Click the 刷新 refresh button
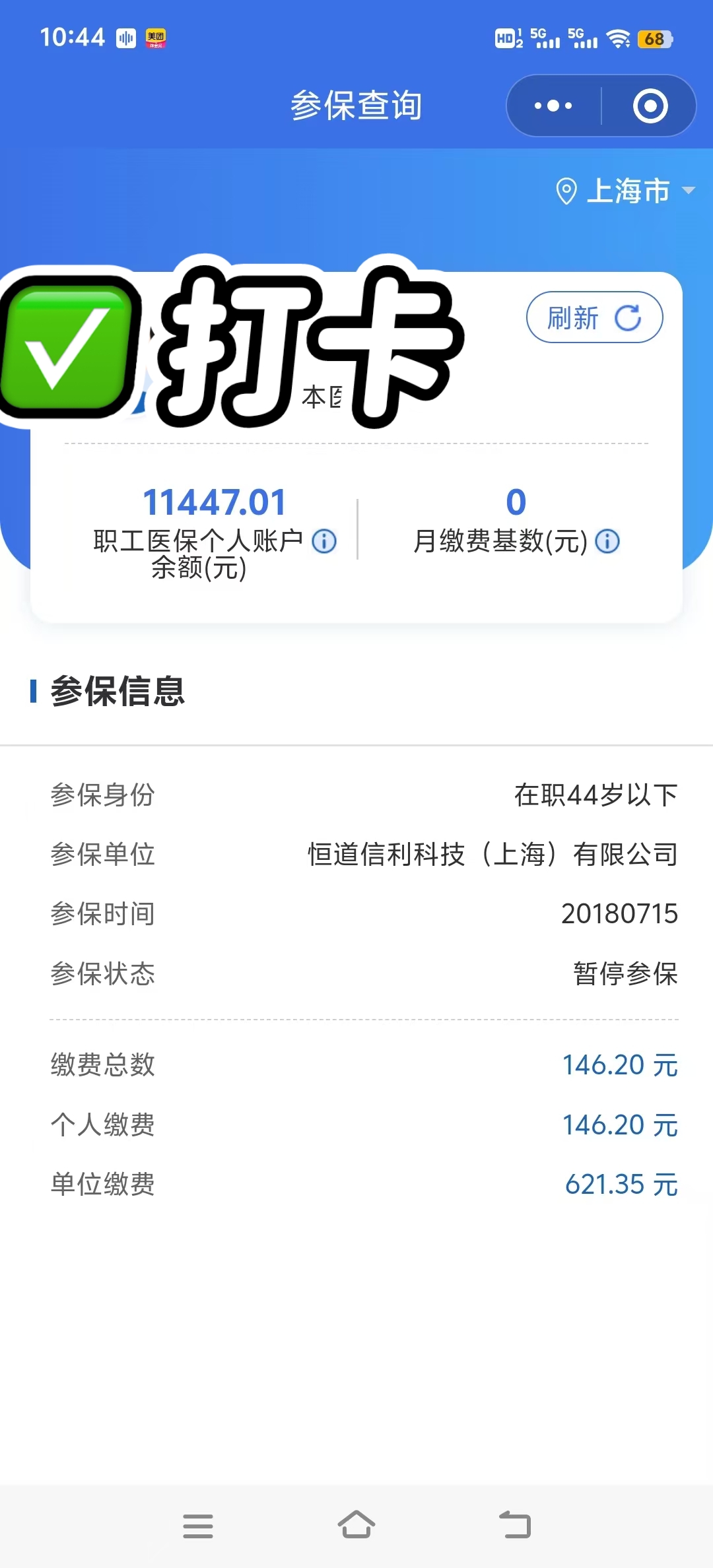This screenshot has width=713, height=1568. pos(593,317)
